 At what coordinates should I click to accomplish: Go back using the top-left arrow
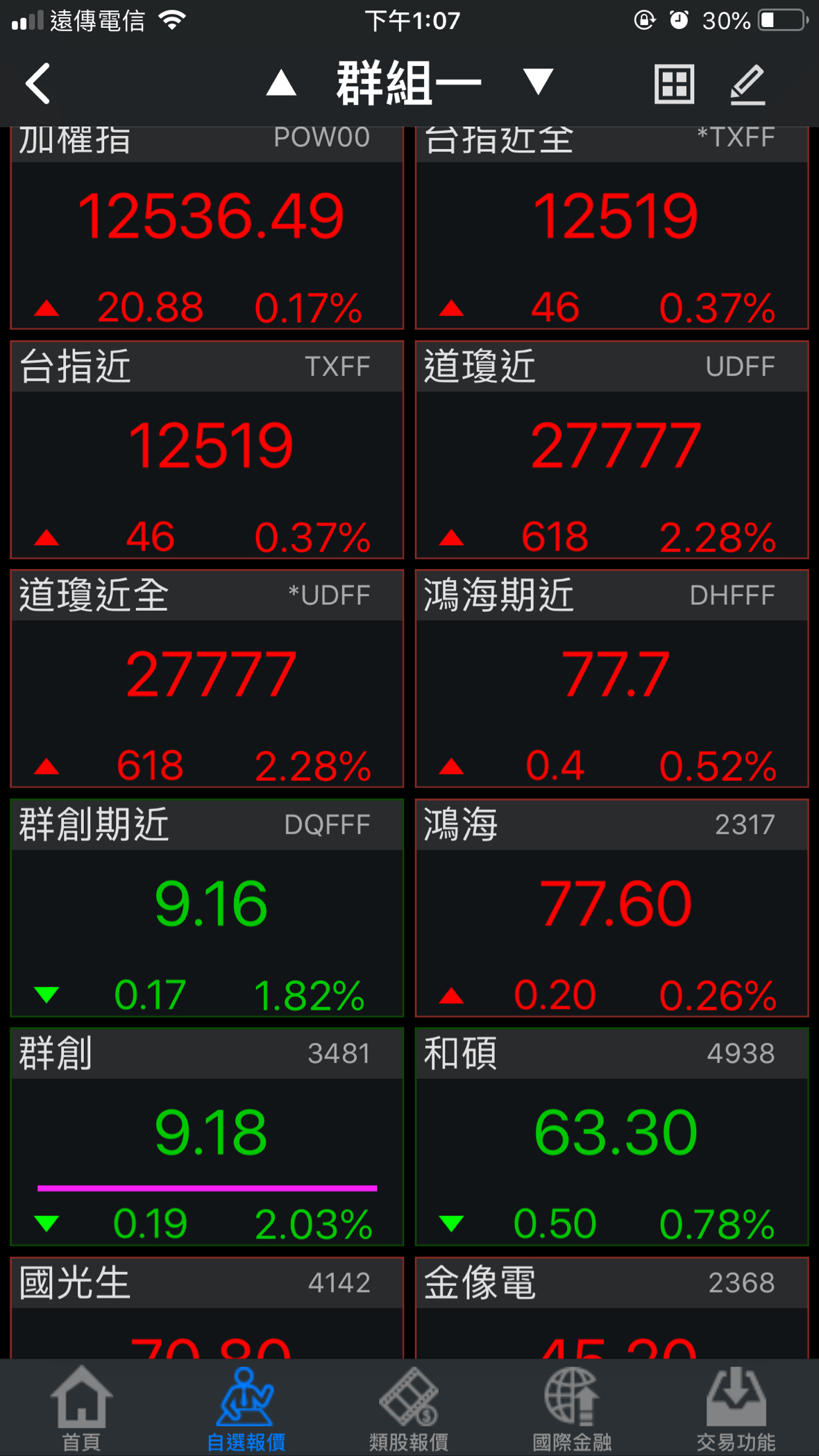[x=38, y=83]
